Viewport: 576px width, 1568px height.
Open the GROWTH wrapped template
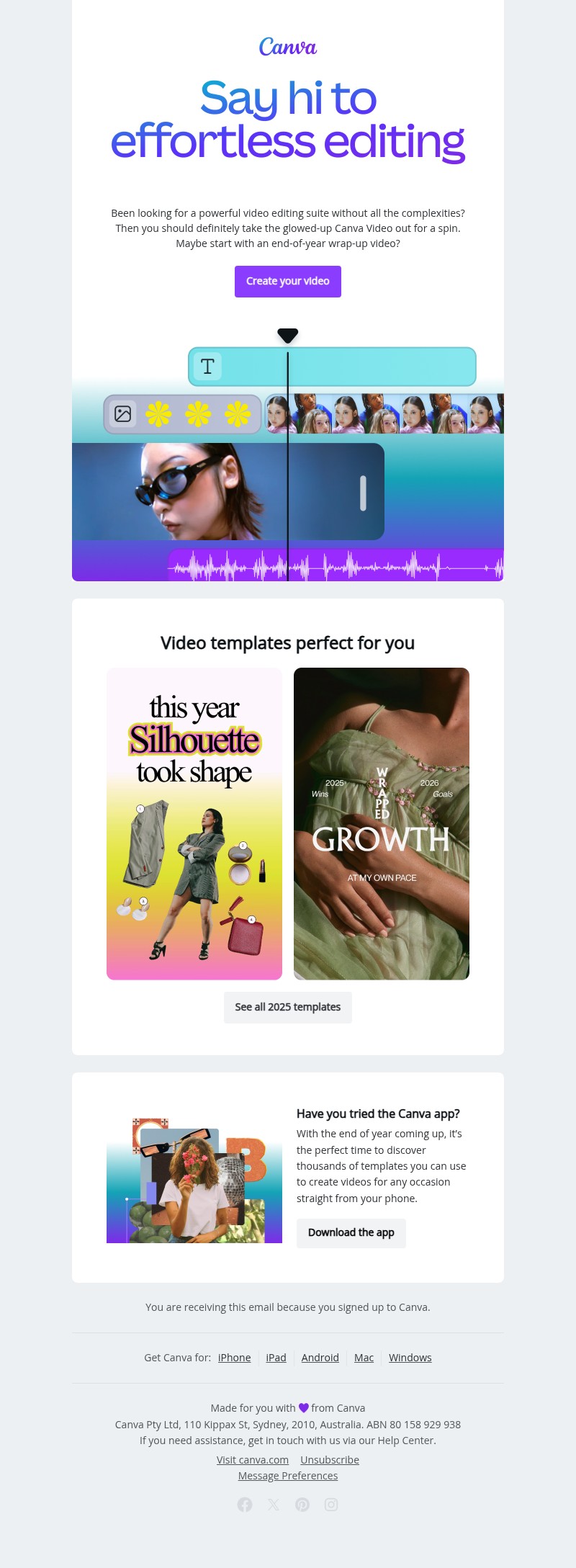[382, 824]
